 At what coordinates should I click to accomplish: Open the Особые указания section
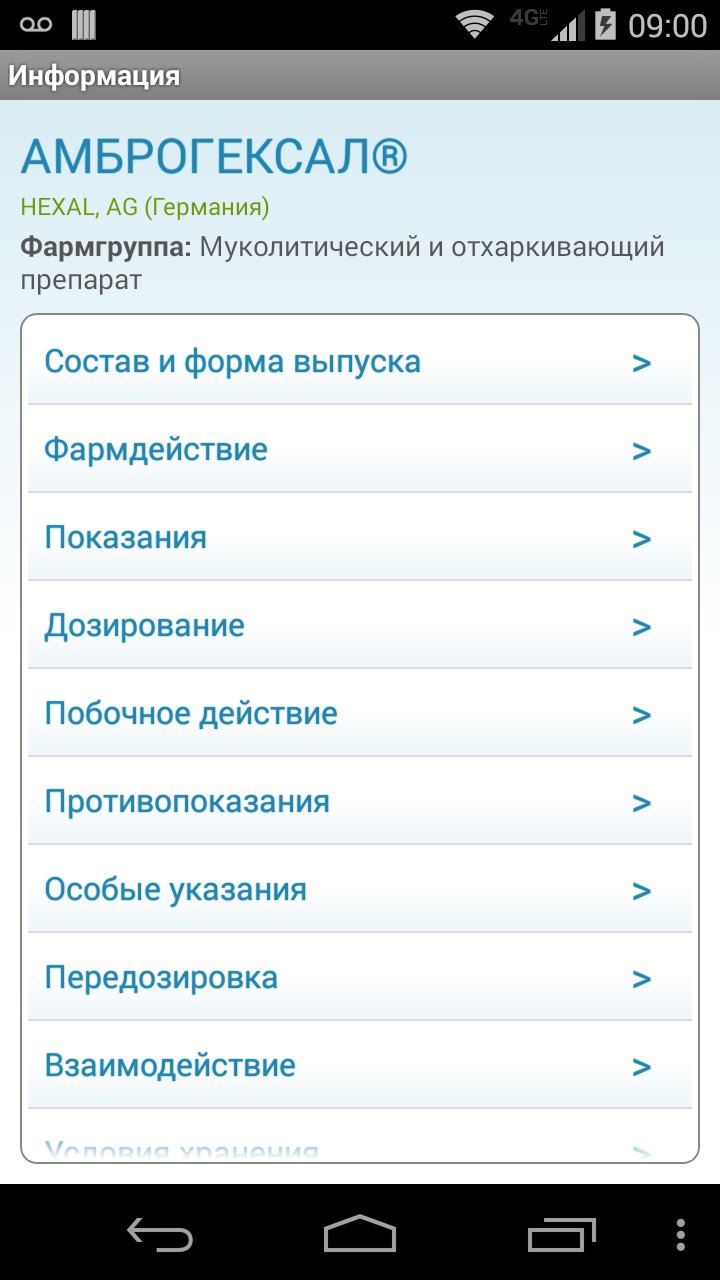360,889
